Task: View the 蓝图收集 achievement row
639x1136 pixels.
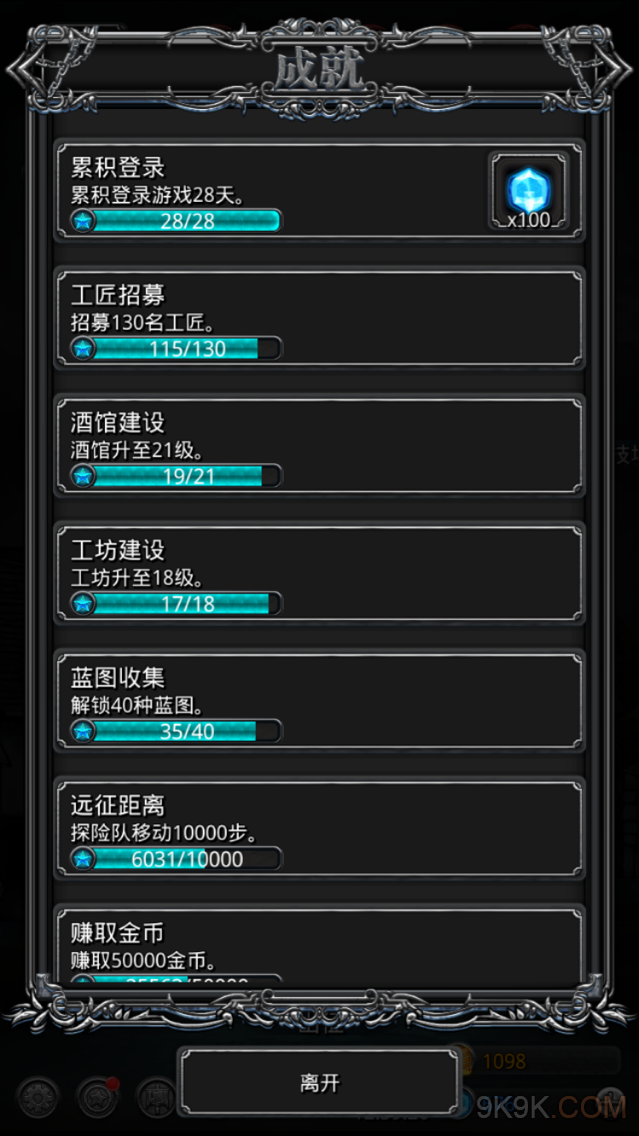Action: 320,701
